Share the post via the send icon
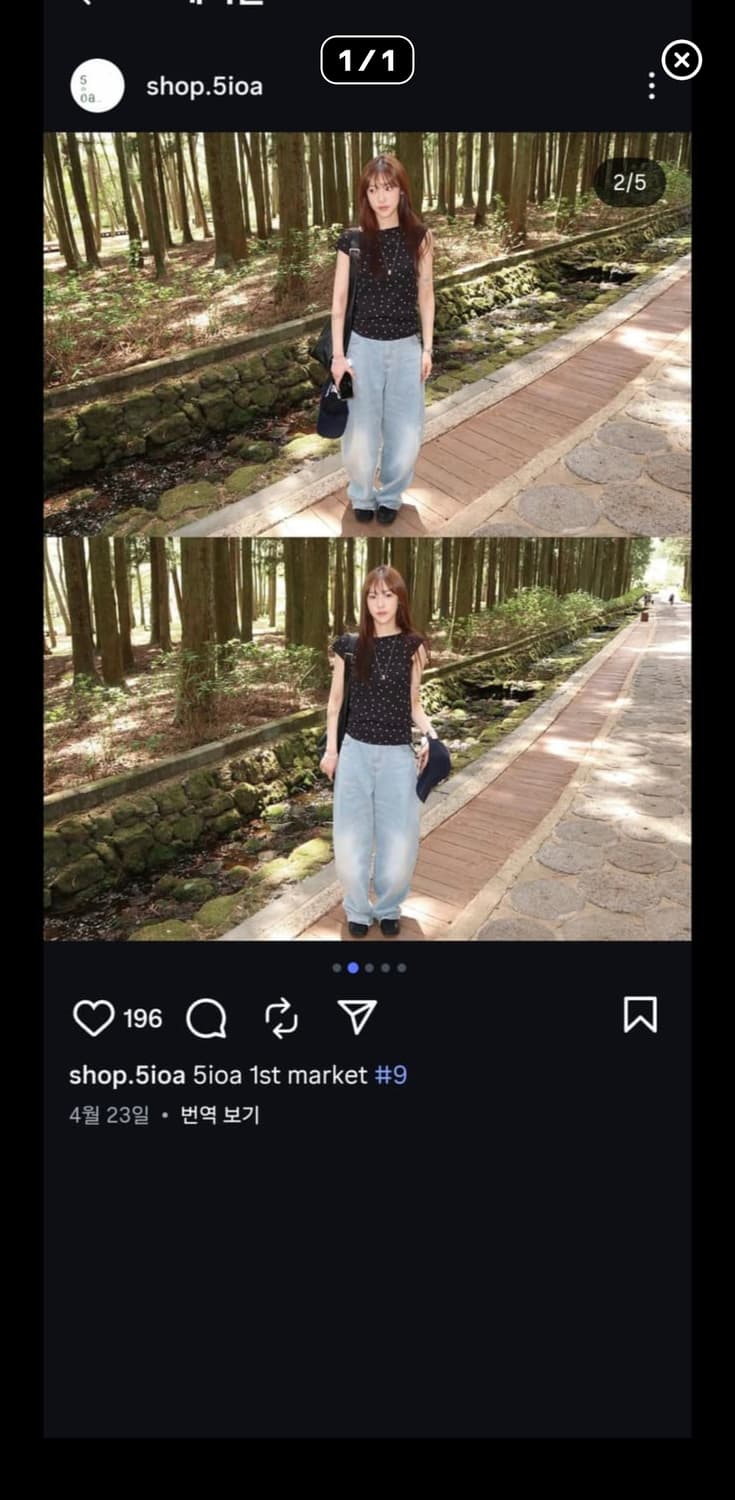The width and height of the screenshot is (735, 1500). pos(357,1018)
